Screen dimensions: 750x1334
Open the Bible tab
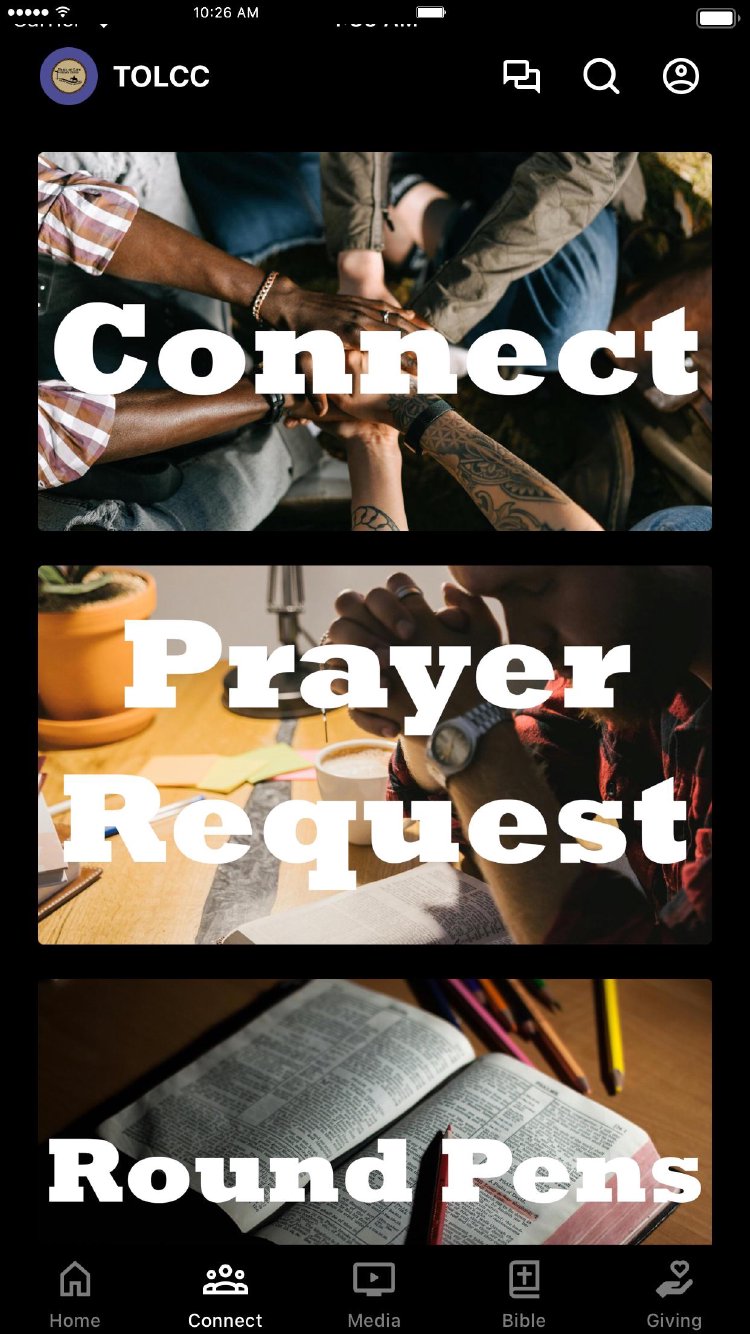click(524, 1294)
